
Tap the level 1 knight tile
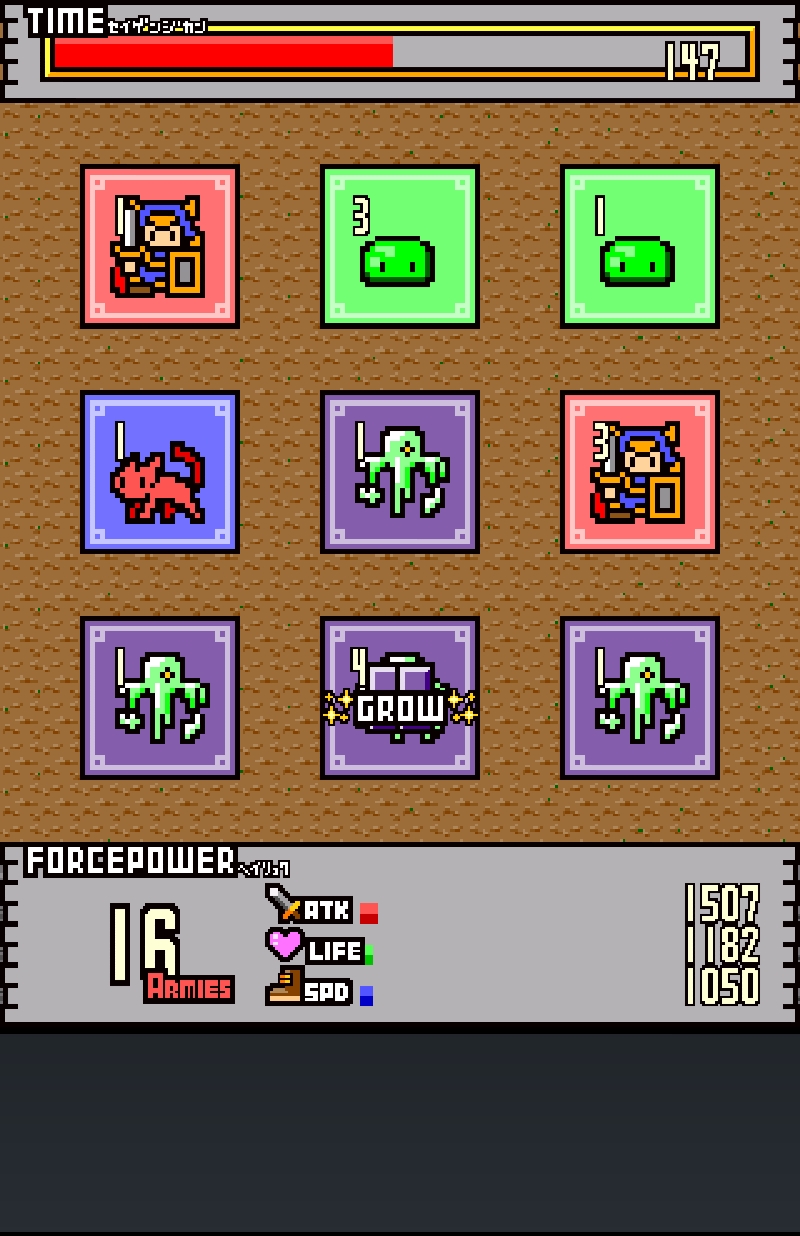tap(160, 246)
